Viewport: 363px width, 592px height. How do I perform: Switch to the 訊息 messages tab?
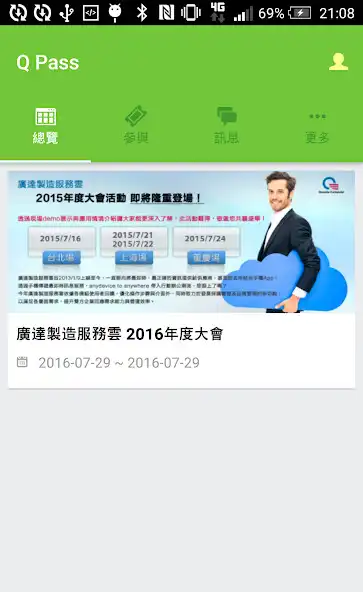click(x=227, y=126)
